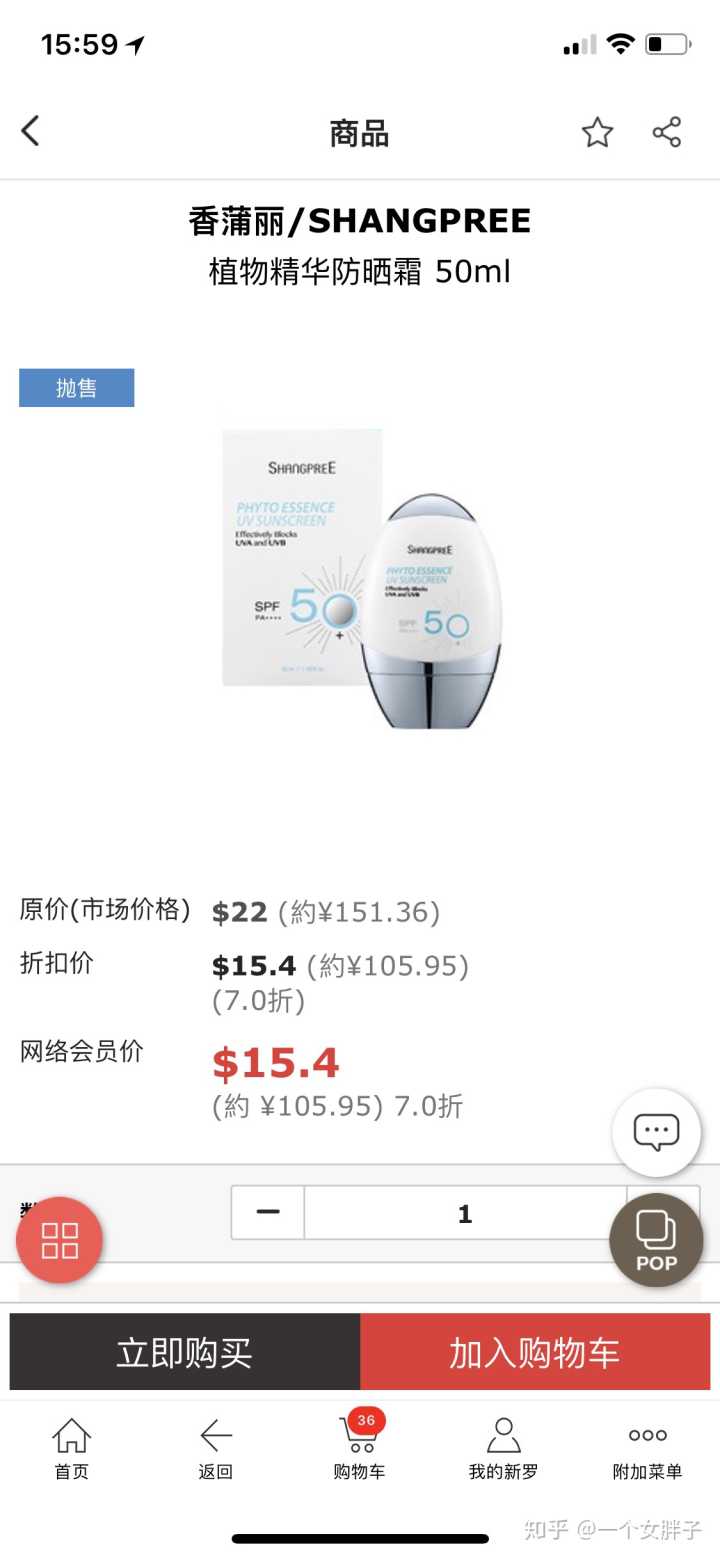Go back using the top-left arrow

[x=31, y=131]
